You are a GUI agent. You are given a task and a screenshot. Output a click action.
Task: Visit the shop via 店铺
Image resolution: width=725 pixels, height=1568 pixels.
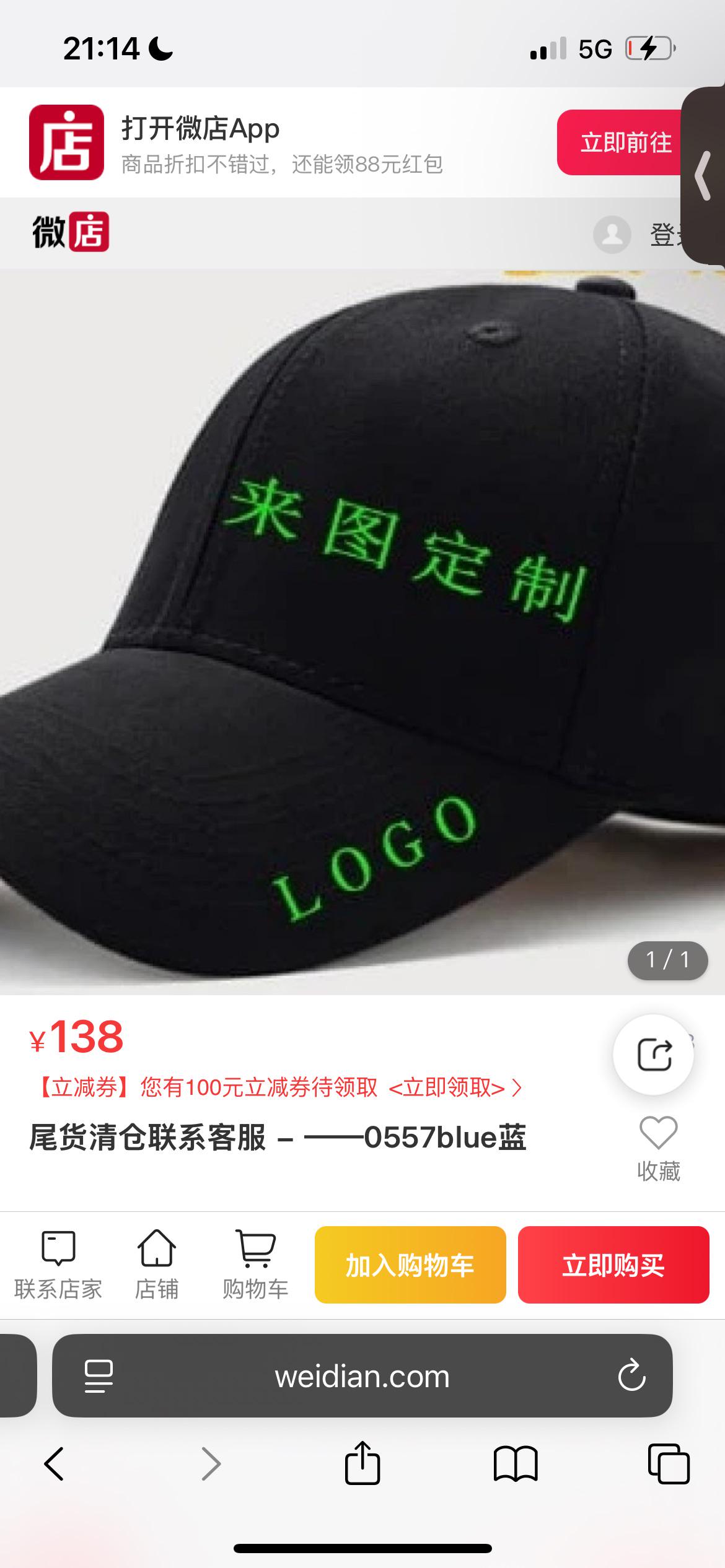coord(157,1265)
